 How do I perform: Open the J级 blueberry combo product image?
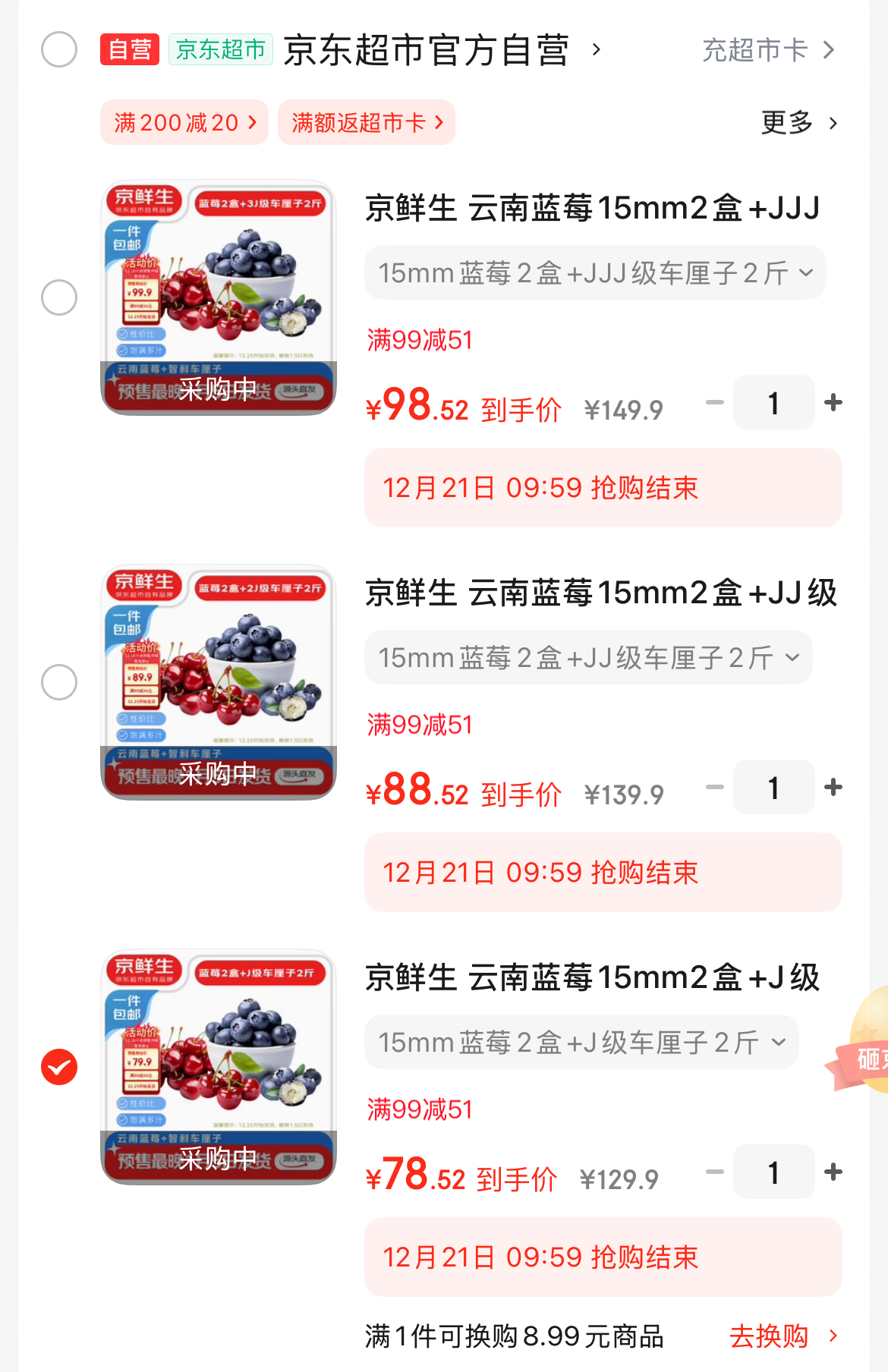tap(219, 1067)
